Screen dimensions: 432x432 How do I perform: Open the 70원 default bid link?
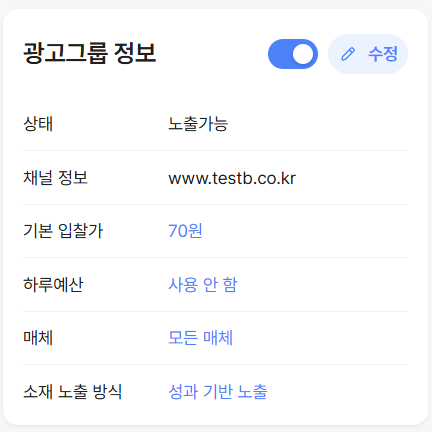point(185,231)
